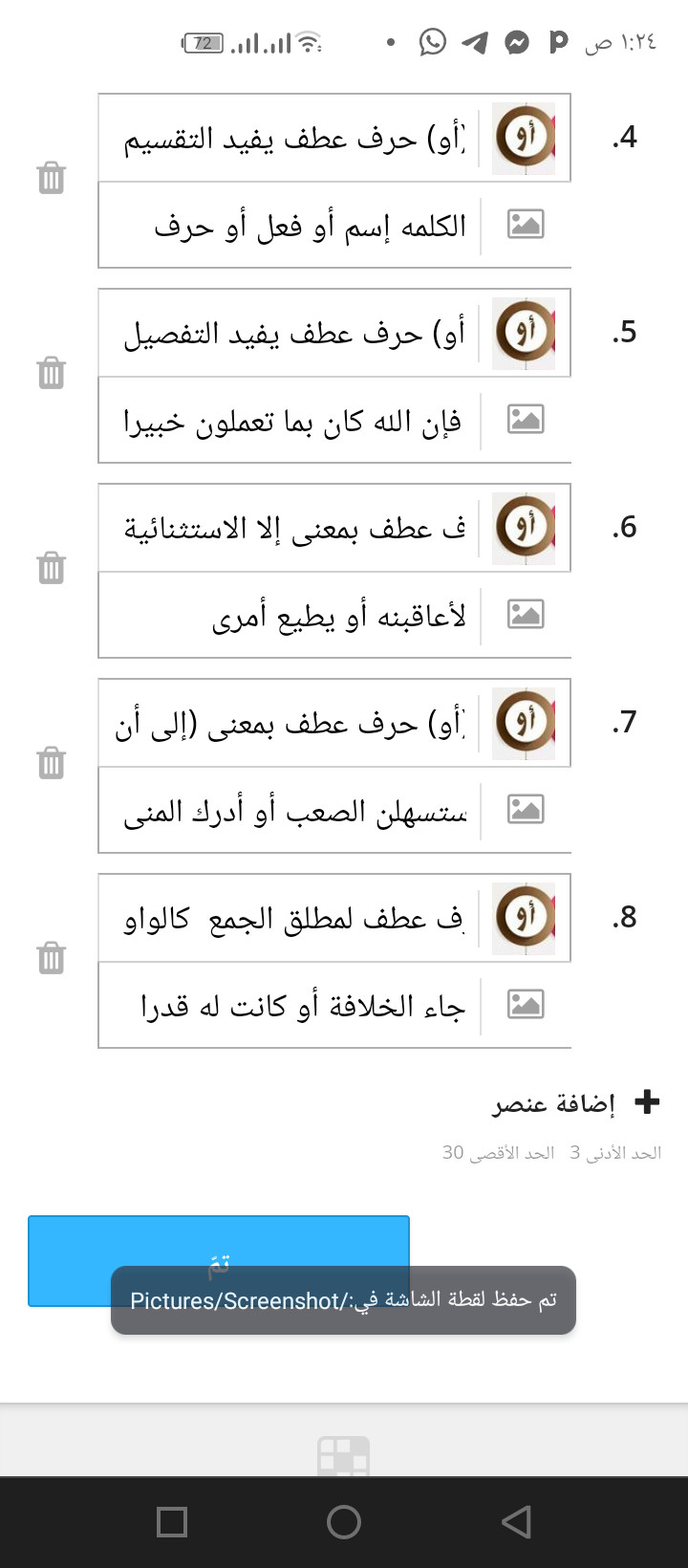Screen dimensions: 688x1568
Task: Add an image beside 'جاء الخلافة أو كانت له قدرا'
Action: click(x=526, y=1005)
